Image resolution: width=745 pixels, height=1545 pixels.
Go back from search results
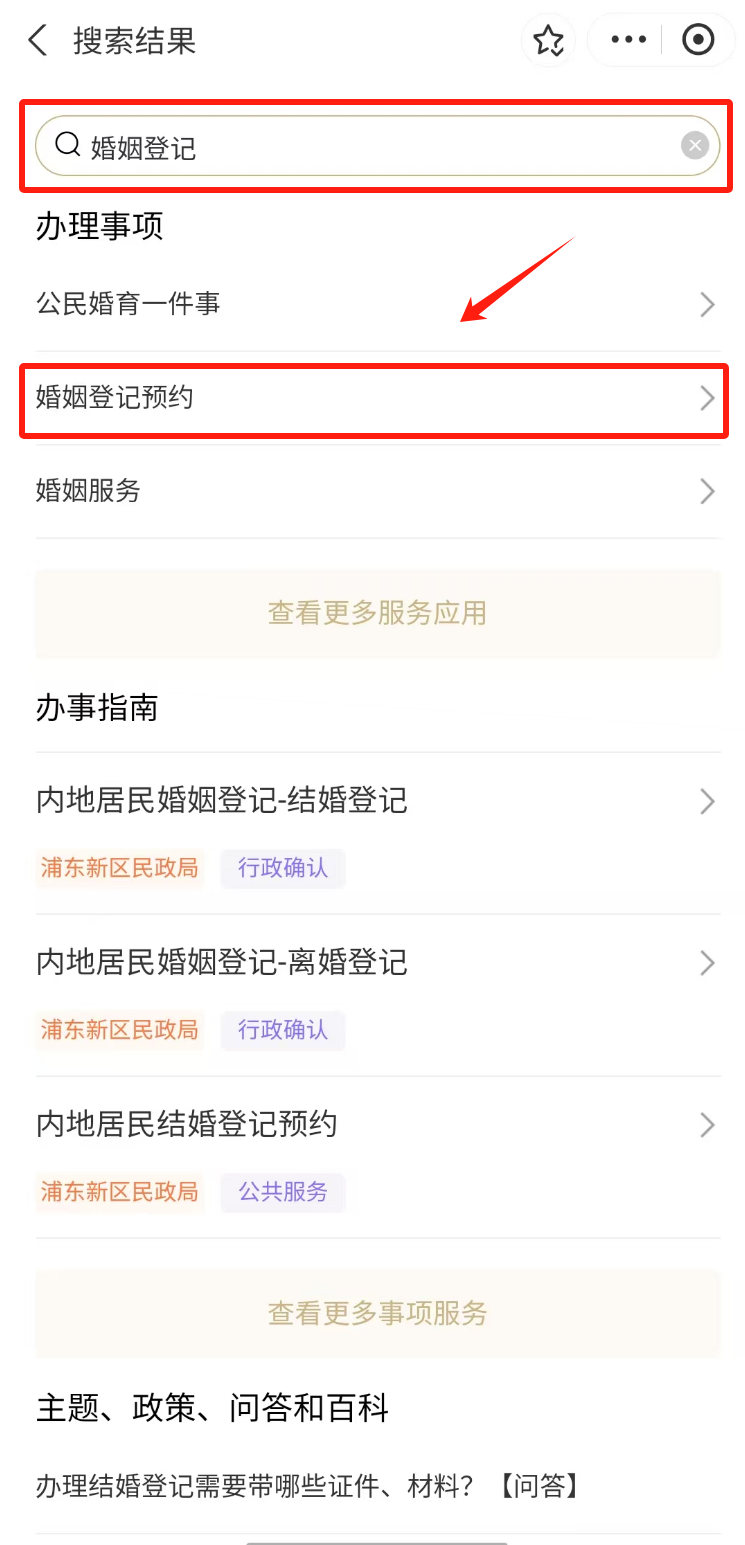(38, 41)
